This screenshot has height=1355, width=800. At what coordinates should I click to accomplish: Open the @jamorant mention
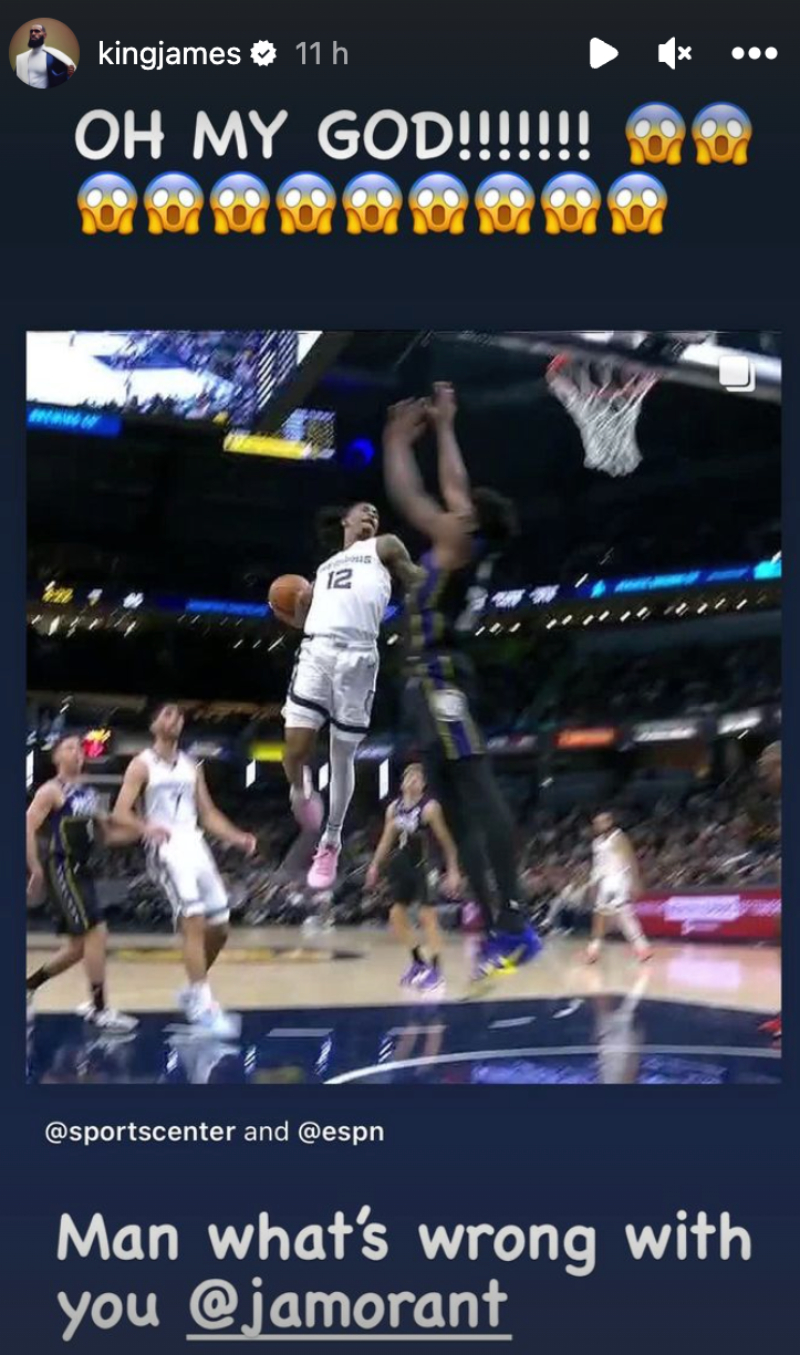click(348, 1305)
